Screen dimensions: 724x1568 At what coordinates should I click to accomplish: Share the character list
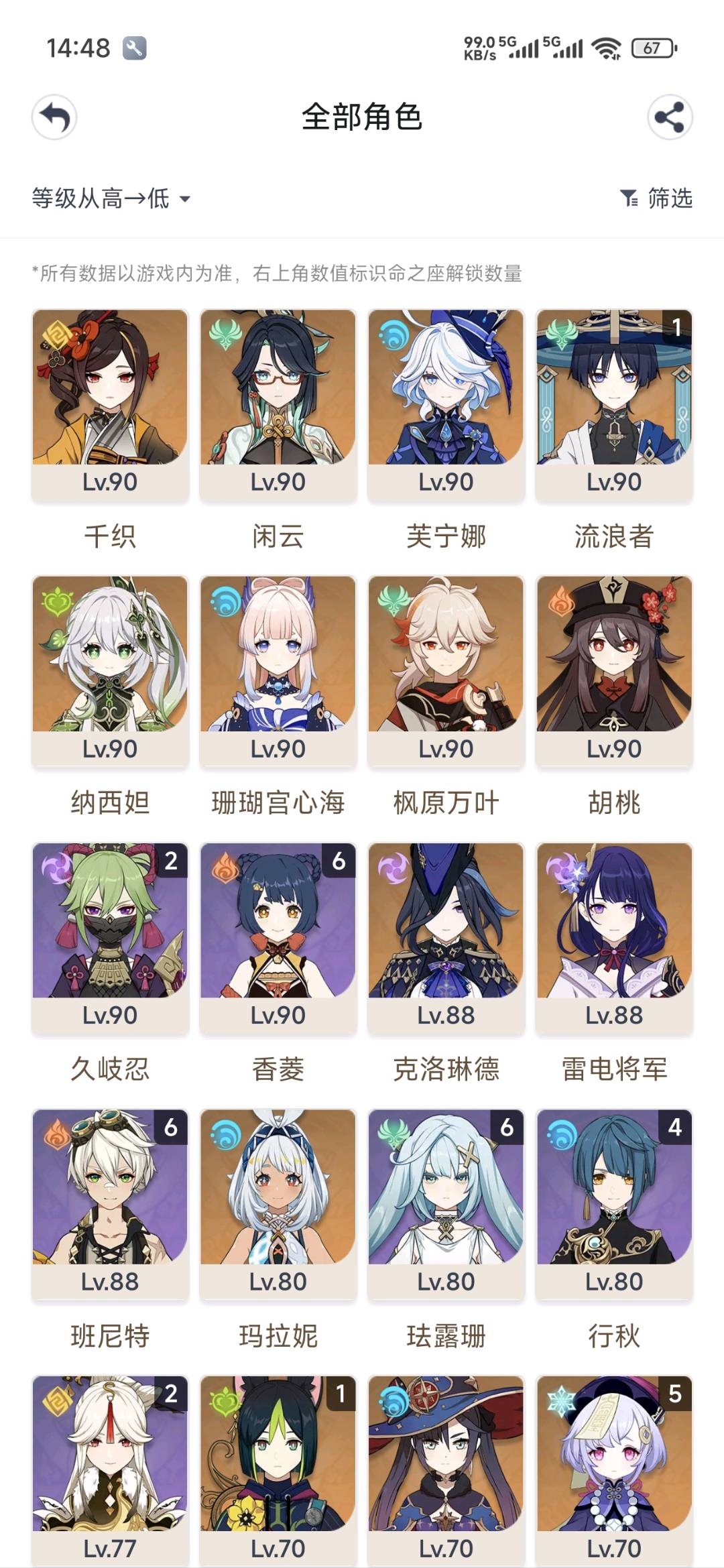(669, 117)
